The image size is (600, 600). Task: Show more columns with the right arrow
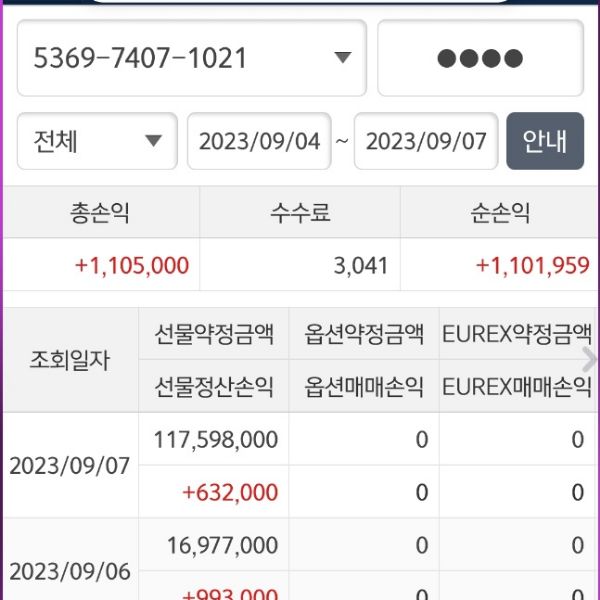(589, 359)
